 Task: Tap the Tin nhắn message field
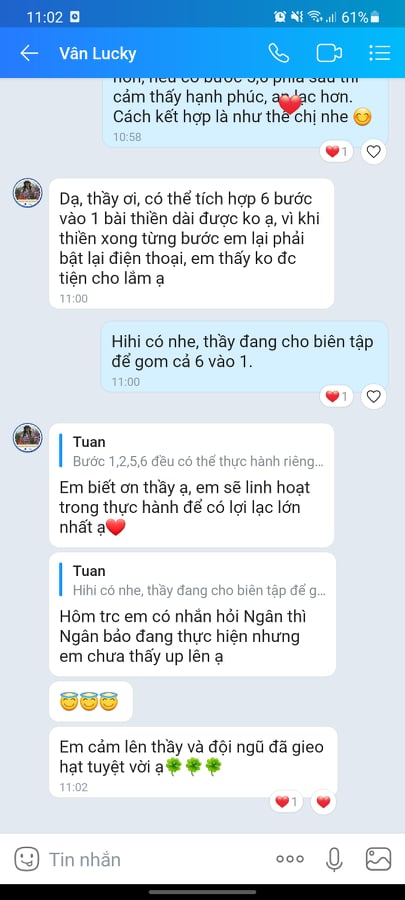(155, 859)
